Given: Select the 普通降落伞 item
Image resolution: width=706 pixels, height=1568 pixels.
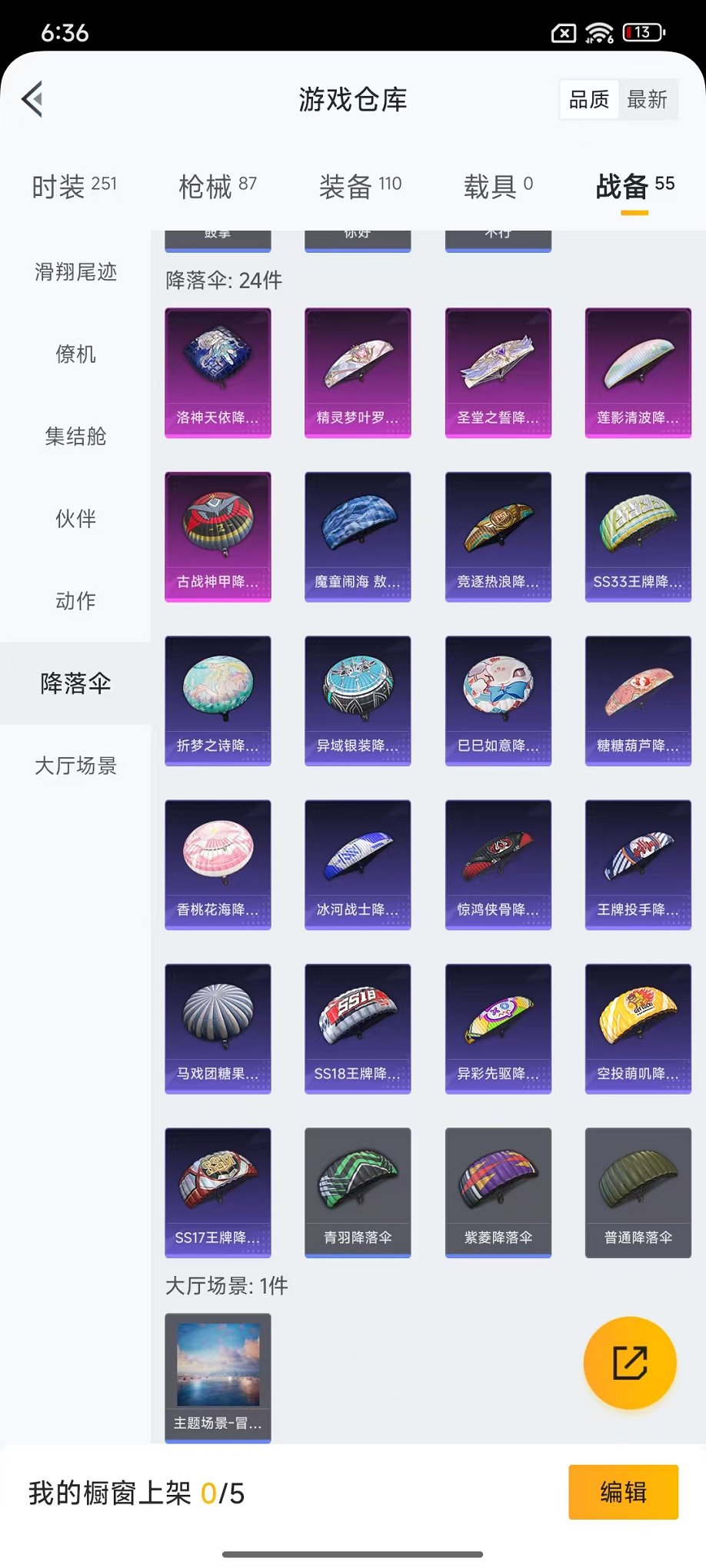Looking at the screenshot, I should click(638, 1193).
